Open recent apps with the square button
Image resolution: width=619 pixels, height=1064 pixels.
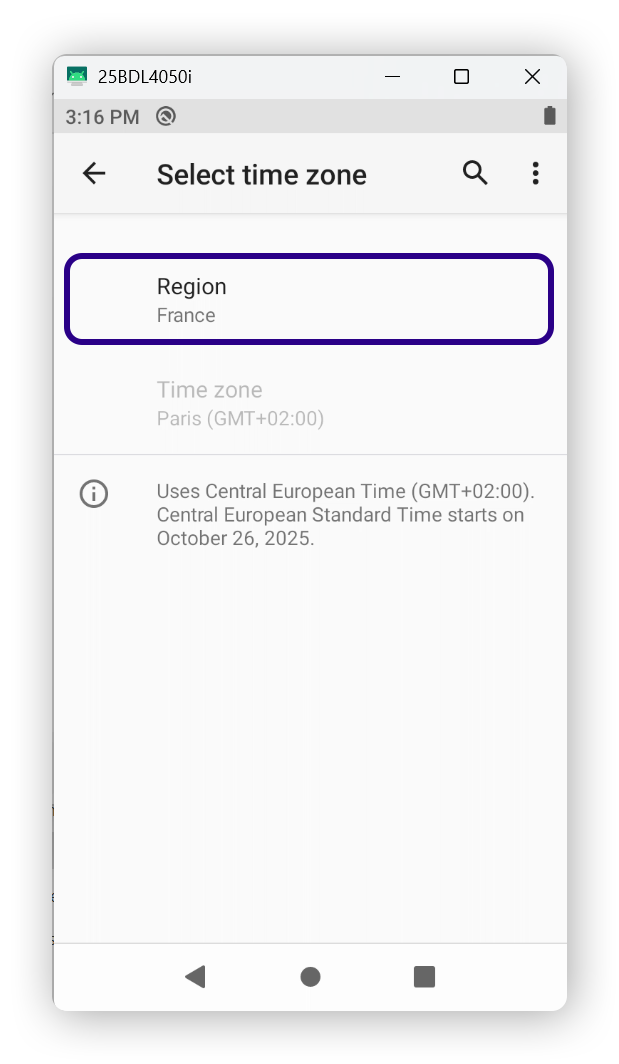[424, 976]
